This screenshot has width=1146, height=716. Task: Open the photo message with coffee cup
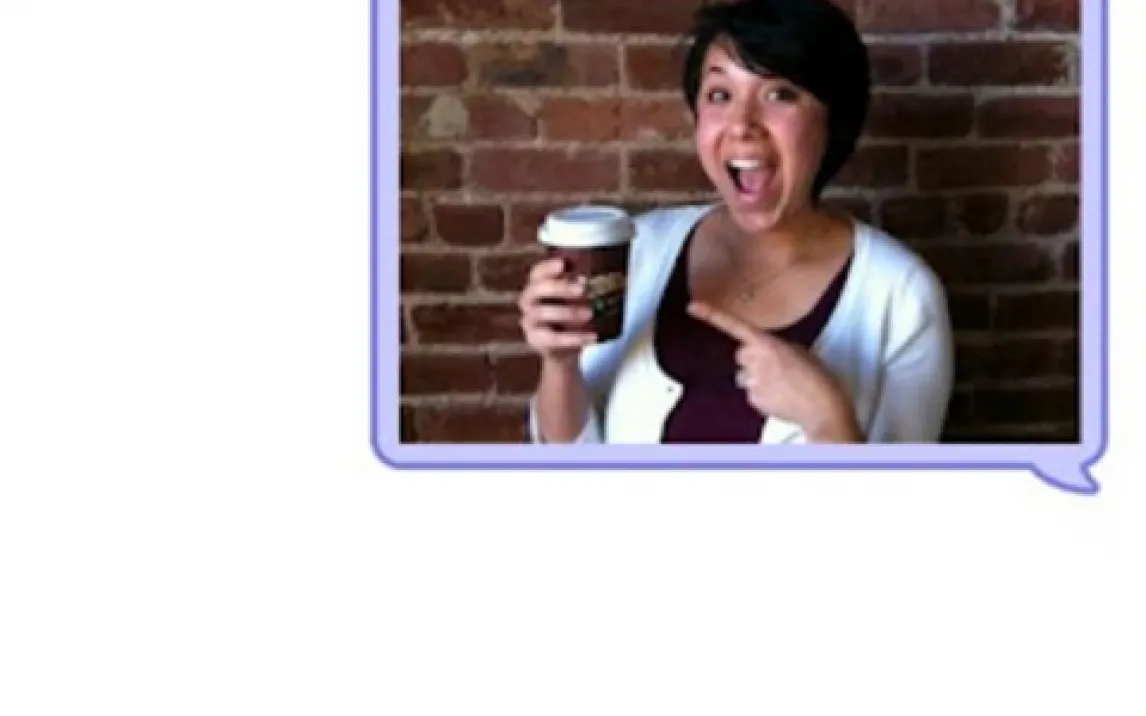pyautogui.click(x=739, y=222)
